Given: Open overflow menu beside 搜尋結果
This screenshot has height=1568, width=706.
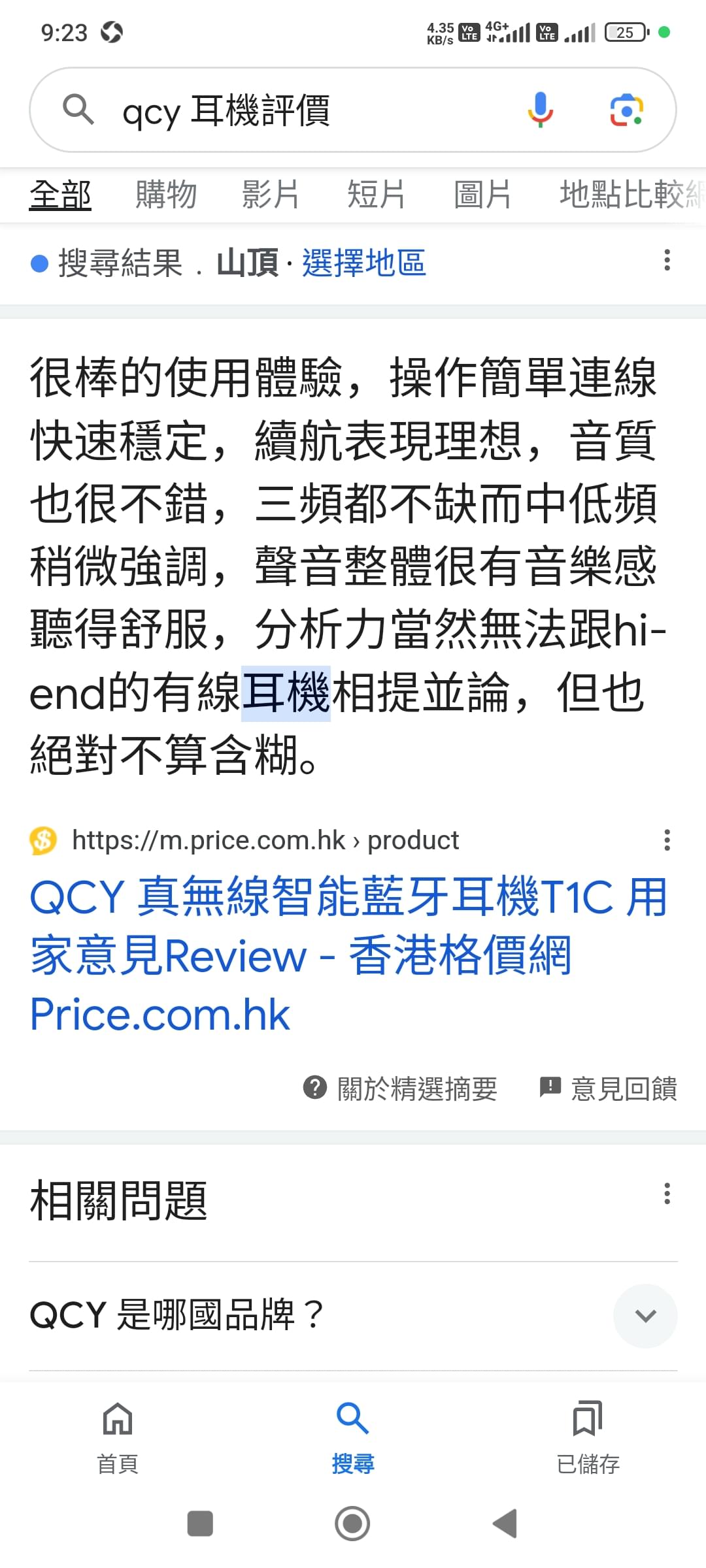Looking at the screenshot, I should 667,260.
